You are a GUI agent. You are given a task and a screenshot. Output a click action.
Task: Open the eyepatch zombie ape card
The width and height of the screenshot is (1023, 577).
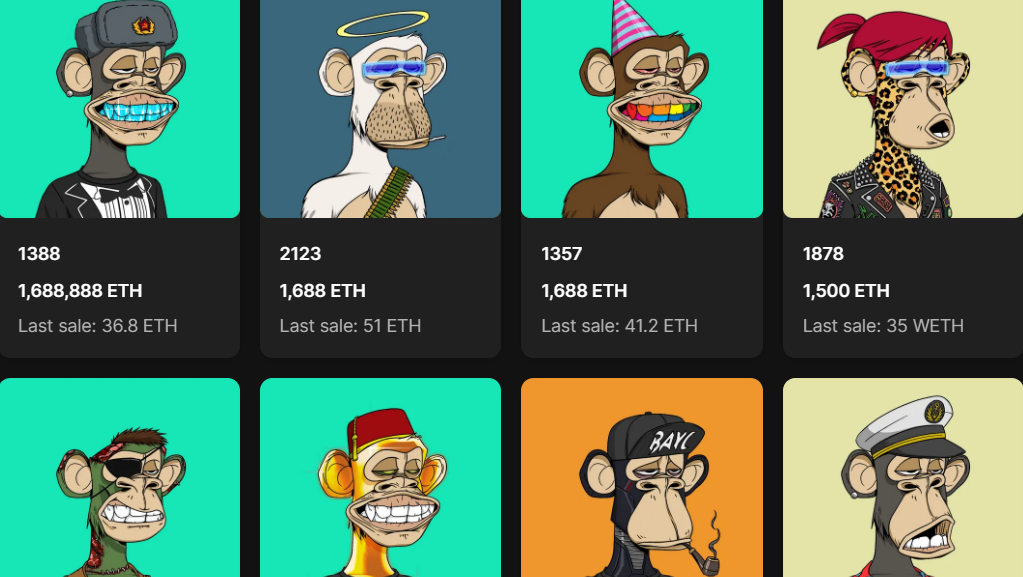point(119,480)
